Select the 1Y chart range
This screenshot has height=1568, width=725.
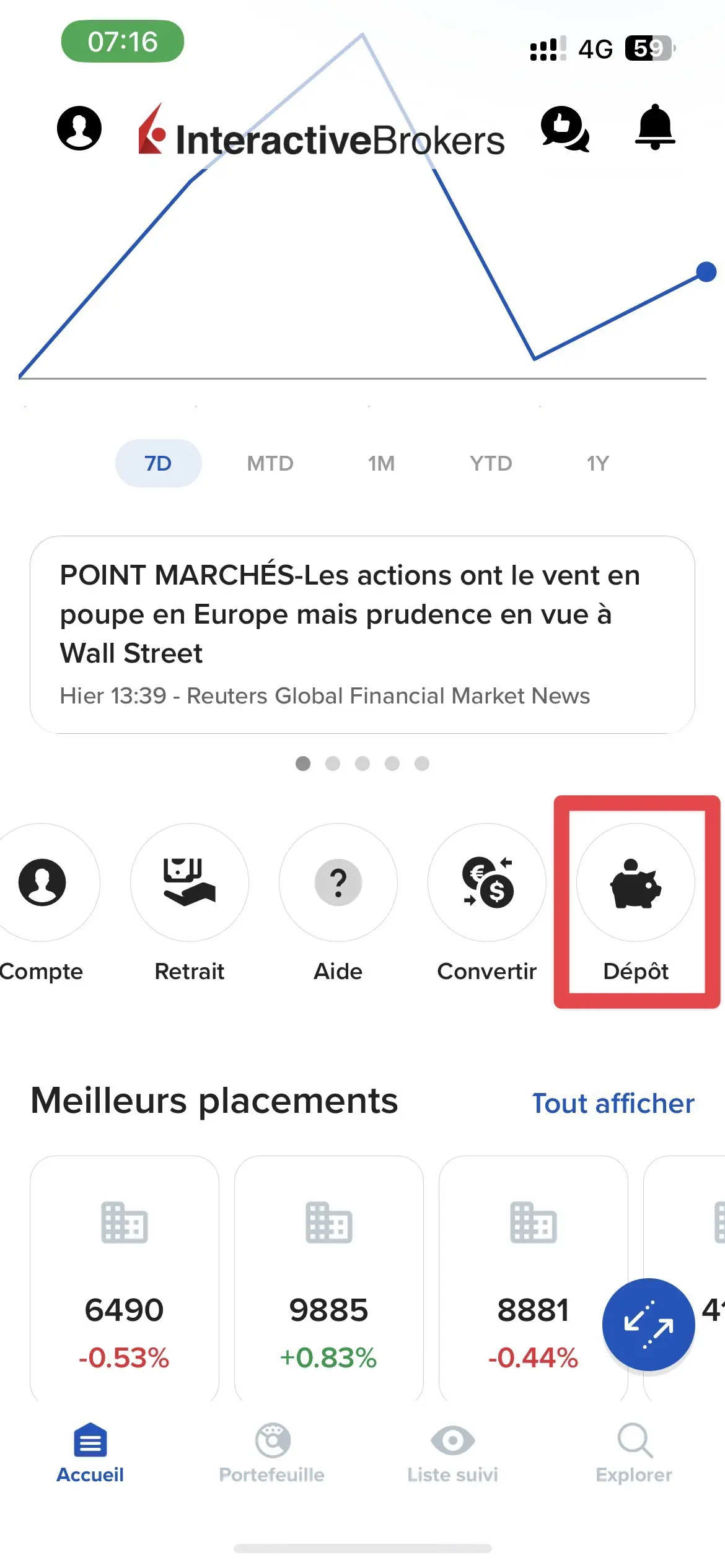click(598, 463)
